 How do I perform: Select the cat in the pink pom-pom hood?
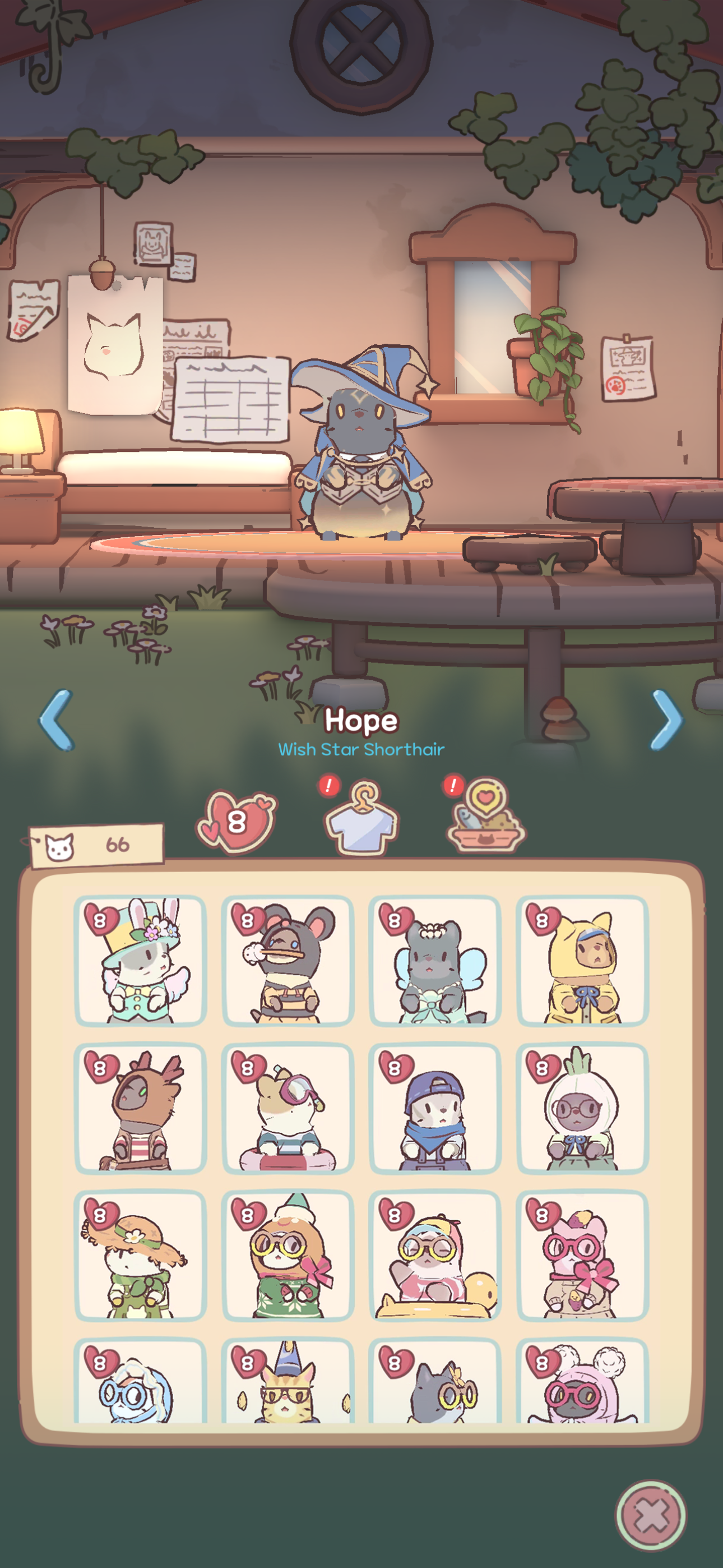(582, 1382)
